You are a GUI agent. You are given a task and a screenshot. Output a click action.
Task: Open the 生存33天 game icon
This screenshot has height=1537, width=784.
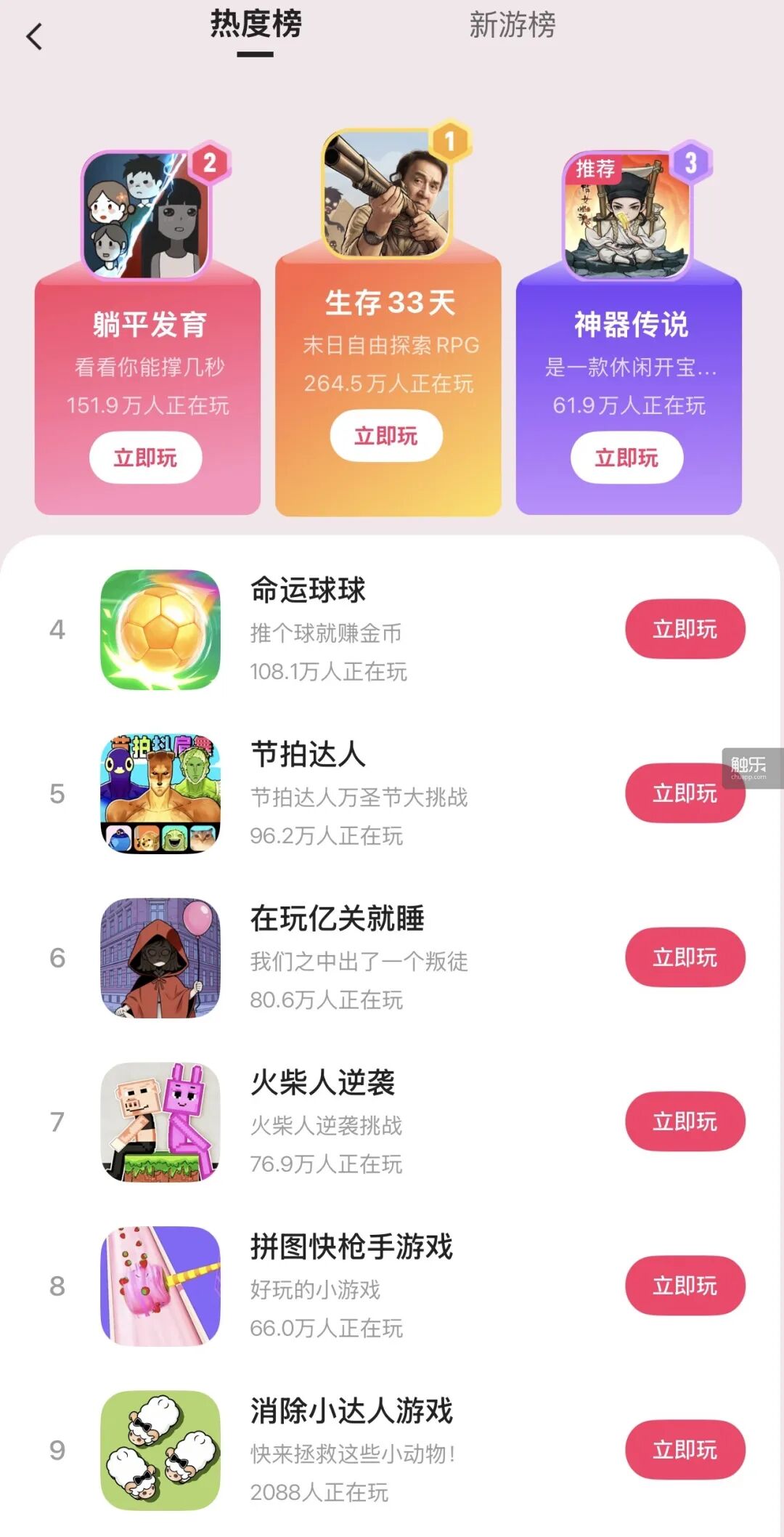pos(388,193)
